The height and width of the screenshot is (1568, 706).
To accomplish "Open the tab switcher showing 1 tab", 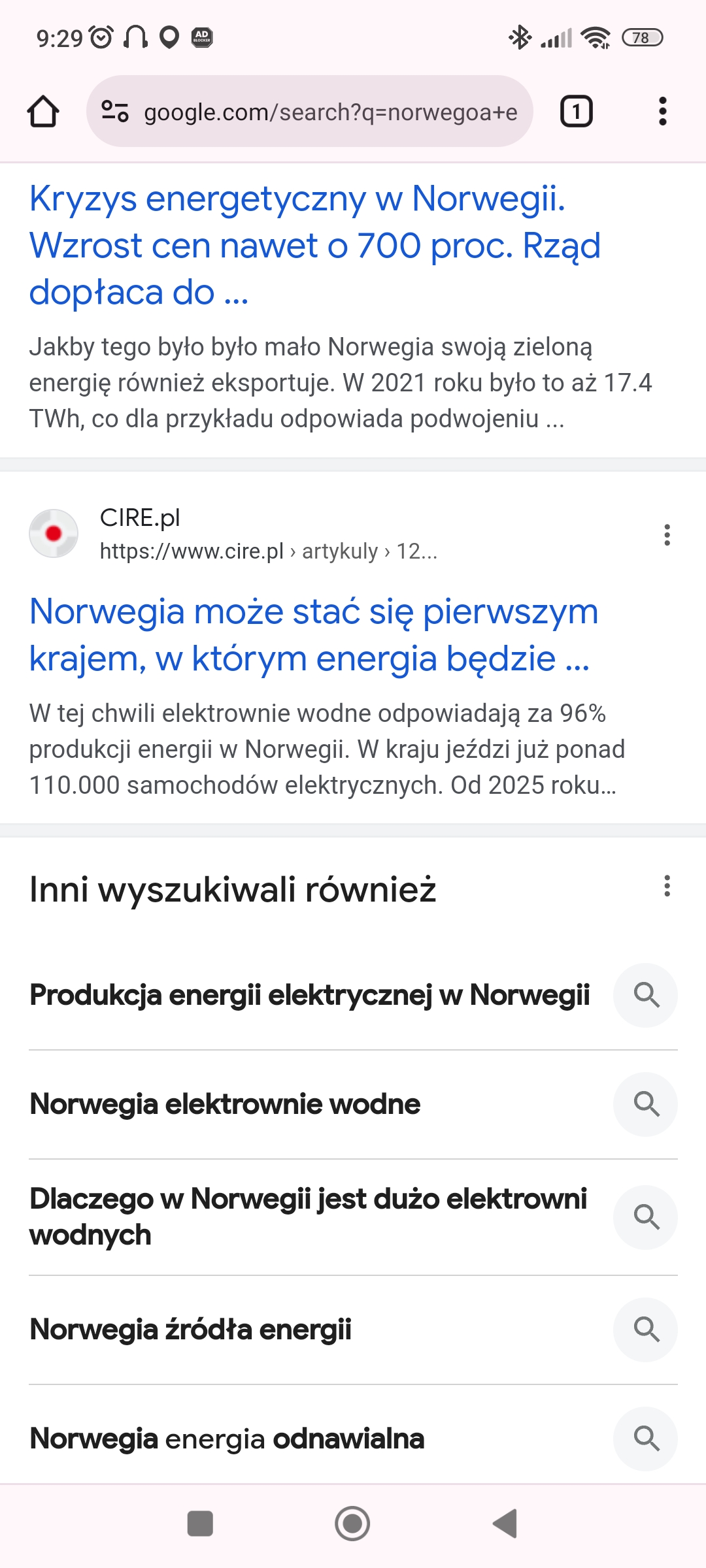I will [x=576, y=112].
